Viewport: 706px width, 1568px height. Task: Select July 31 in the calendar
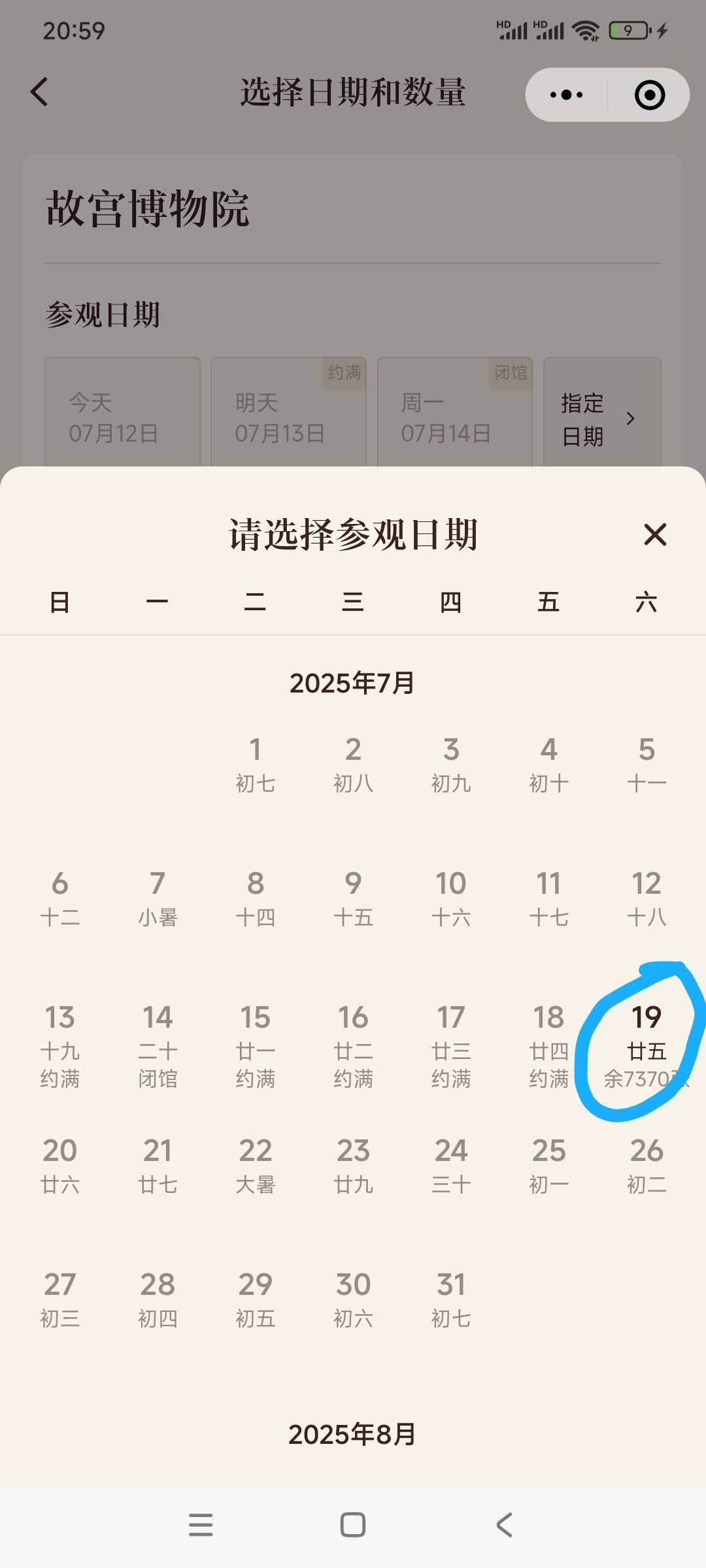click(450, 1300)
